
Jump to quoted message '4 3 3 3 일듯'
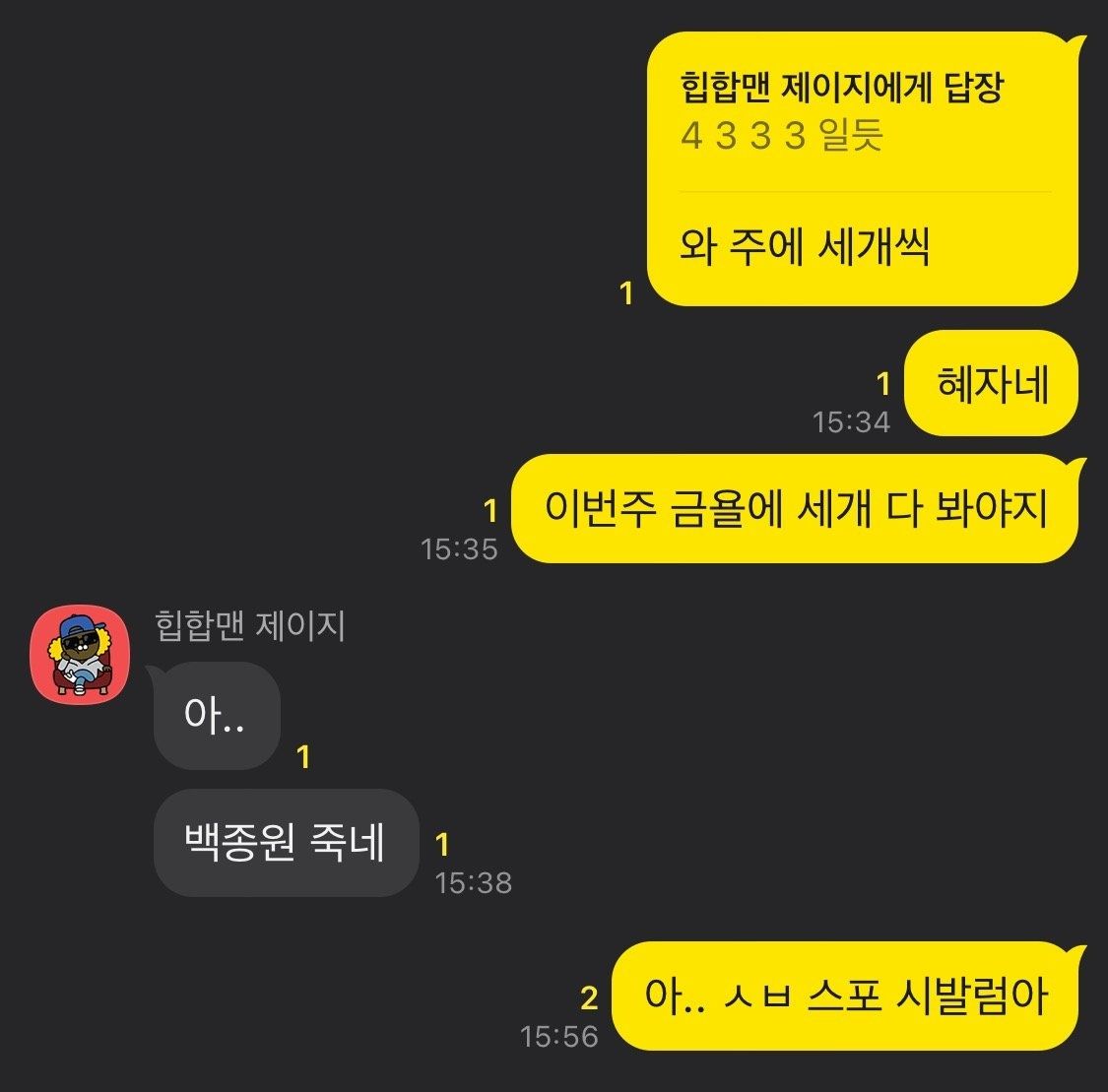coord(780,136)
